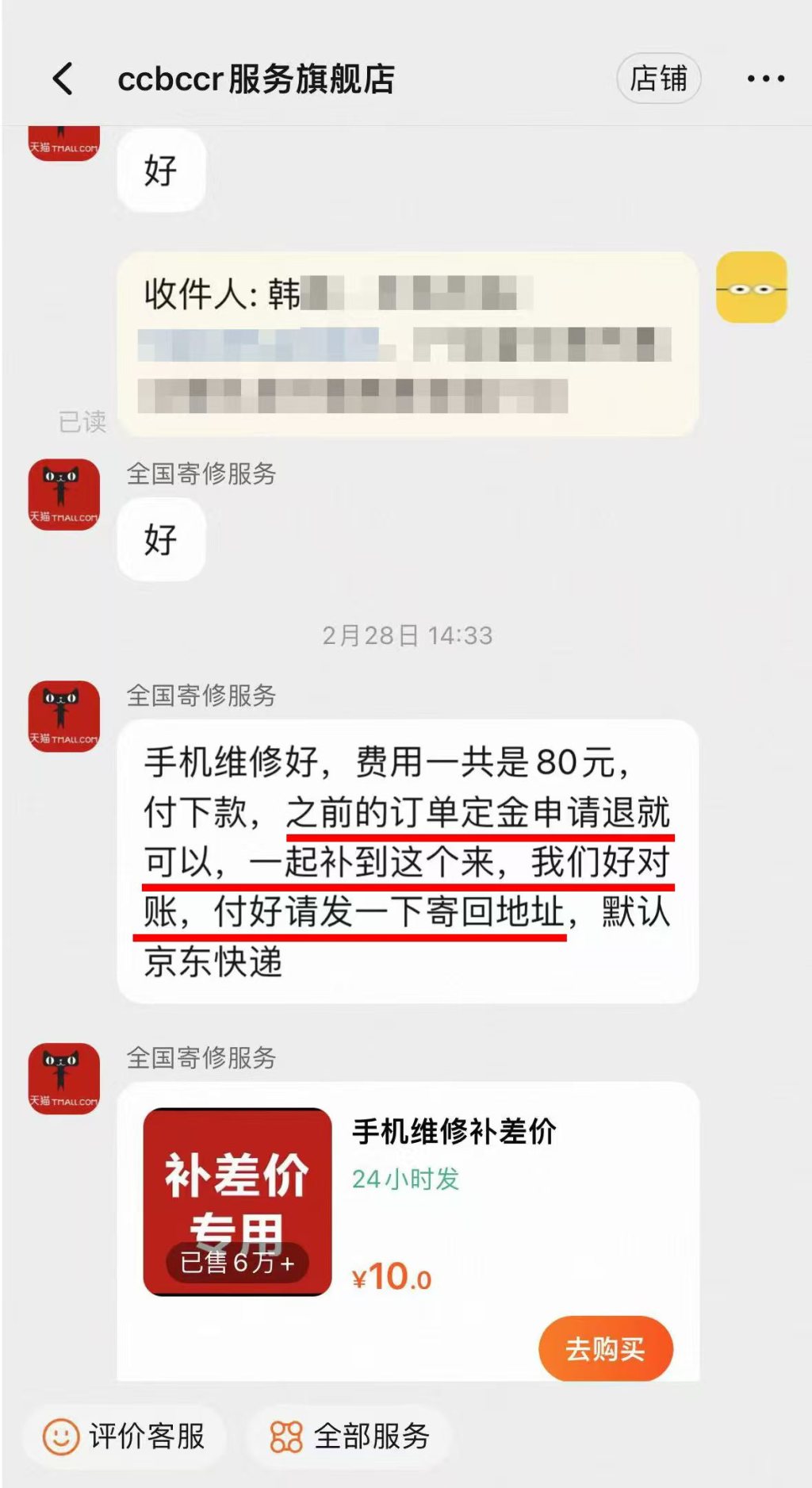This screenshot has width=812, height=1488.
Task: Open 全部服务 all services
Action: (350, 1436)
